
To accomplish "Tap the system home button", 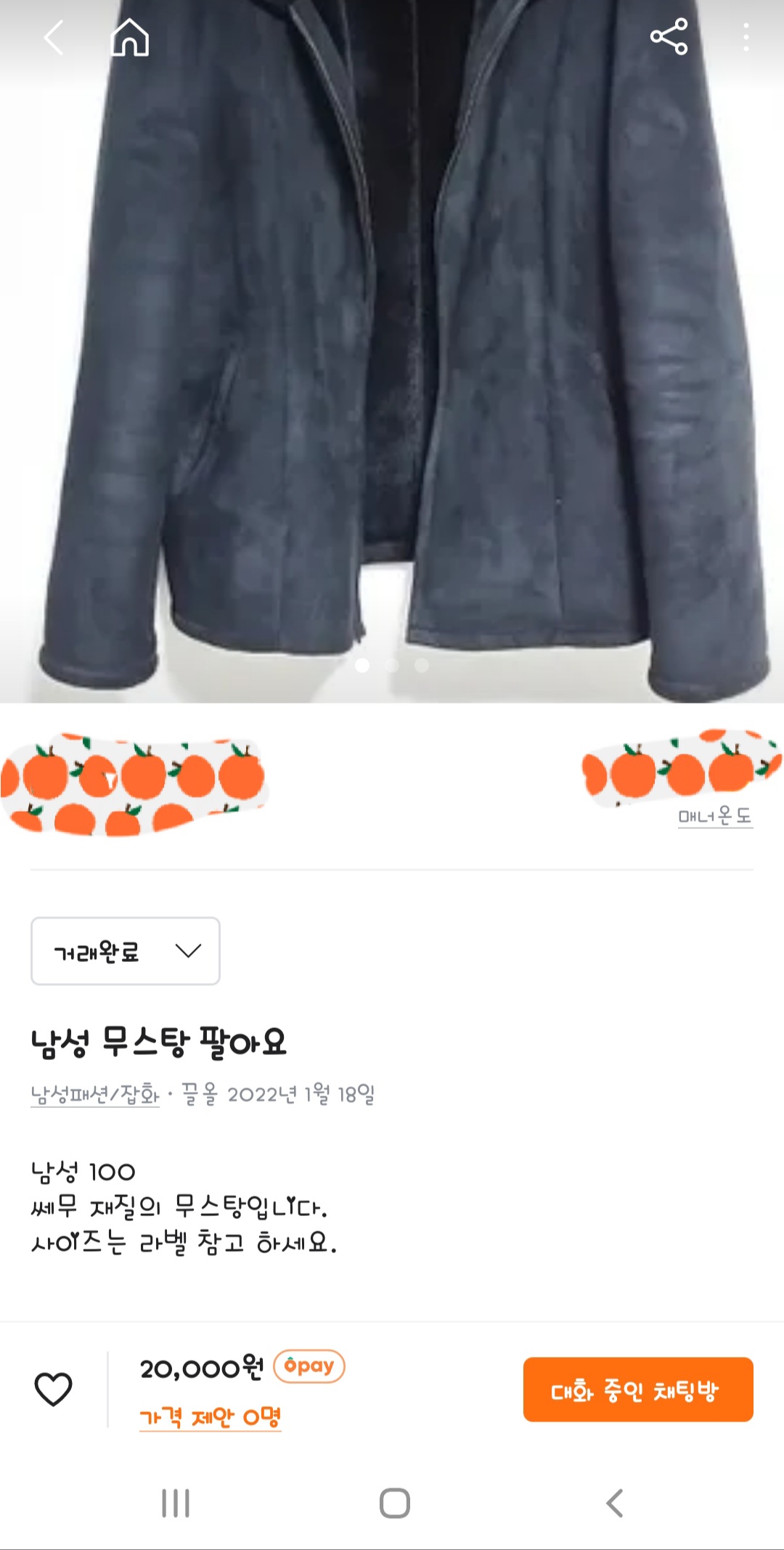I will click(x=394, y=1503).
